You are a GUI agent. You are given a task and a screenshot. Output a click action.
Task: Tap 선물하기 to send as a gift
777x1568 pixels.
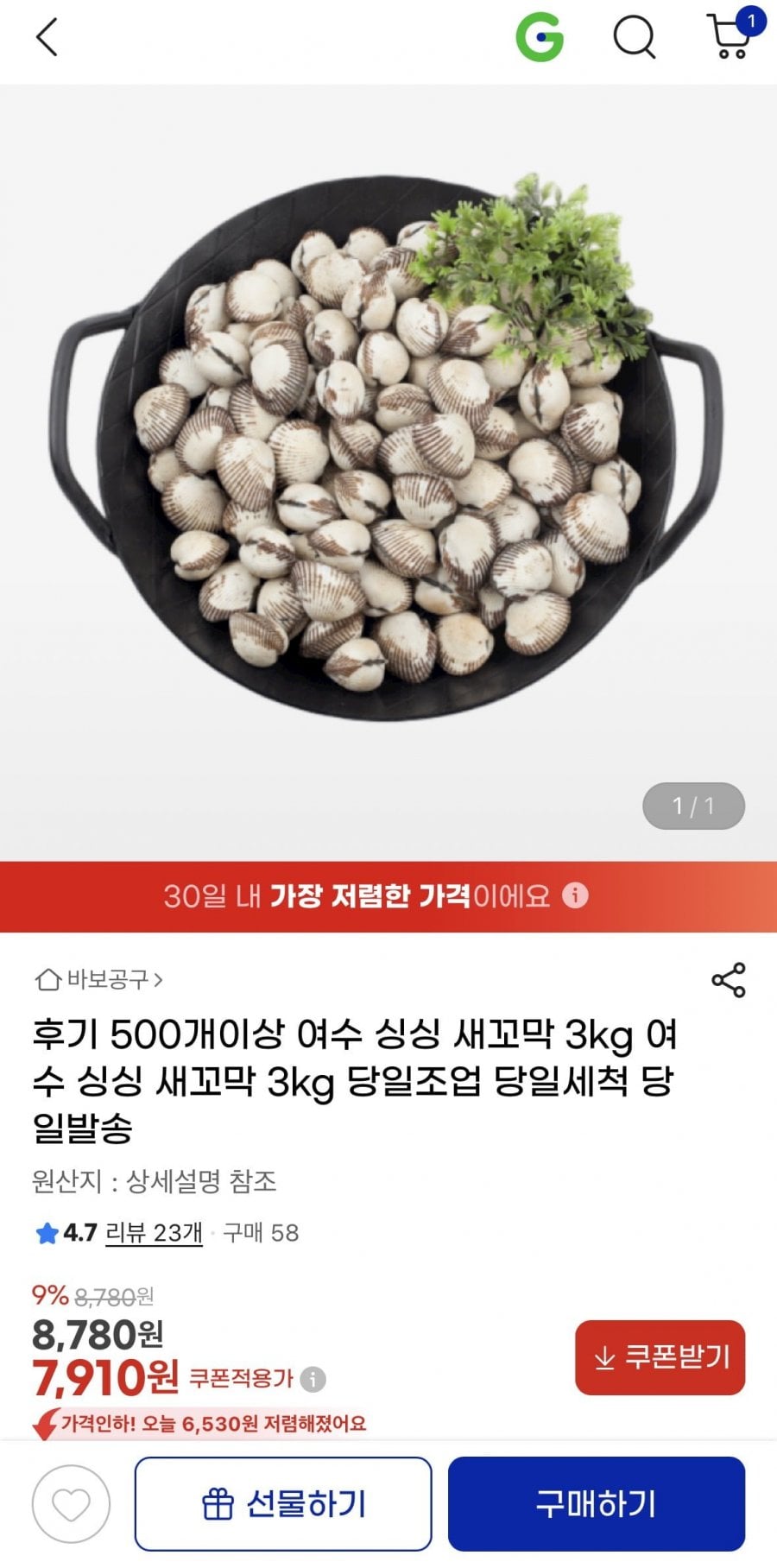(x=283, y=1505)
